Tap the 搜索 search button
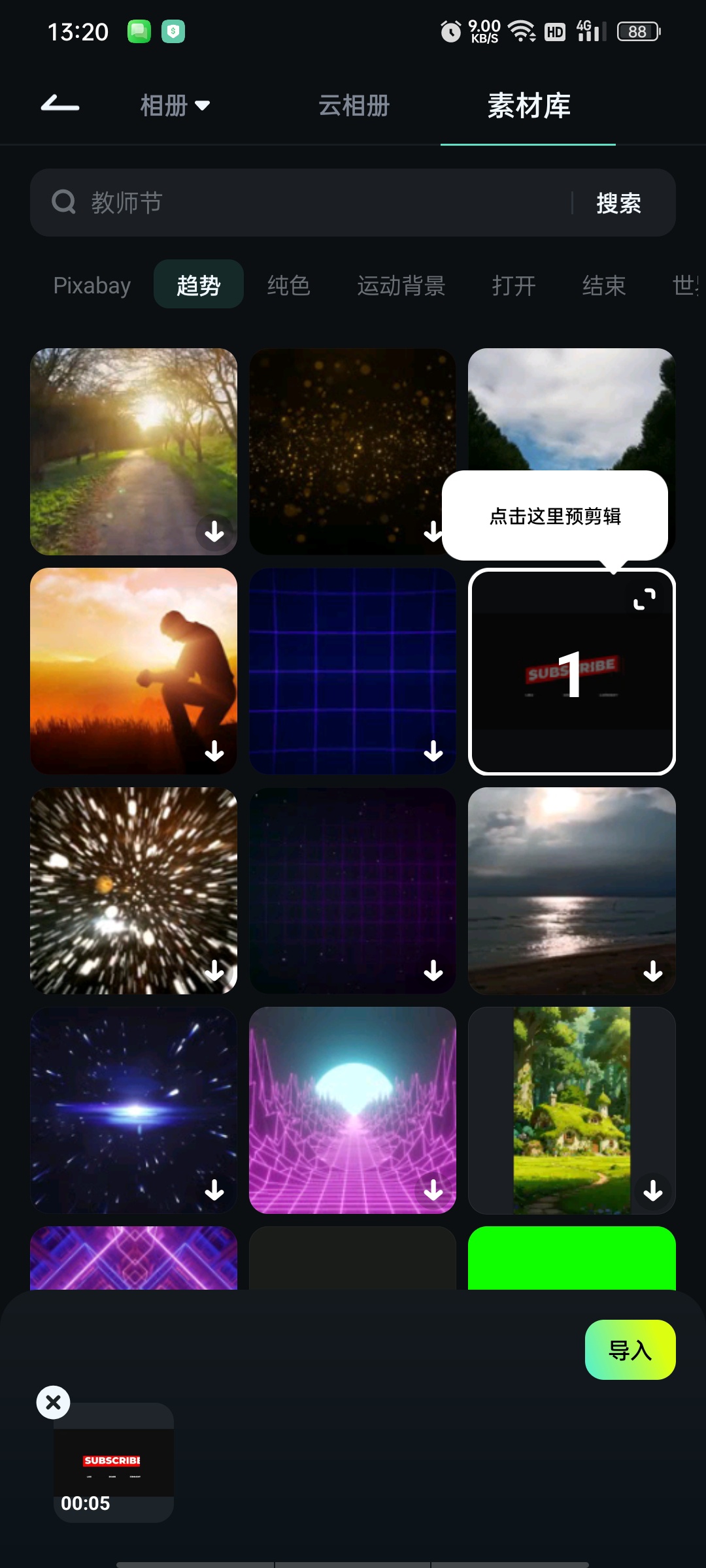This screenshot has width=706, height=1568. 618,203
